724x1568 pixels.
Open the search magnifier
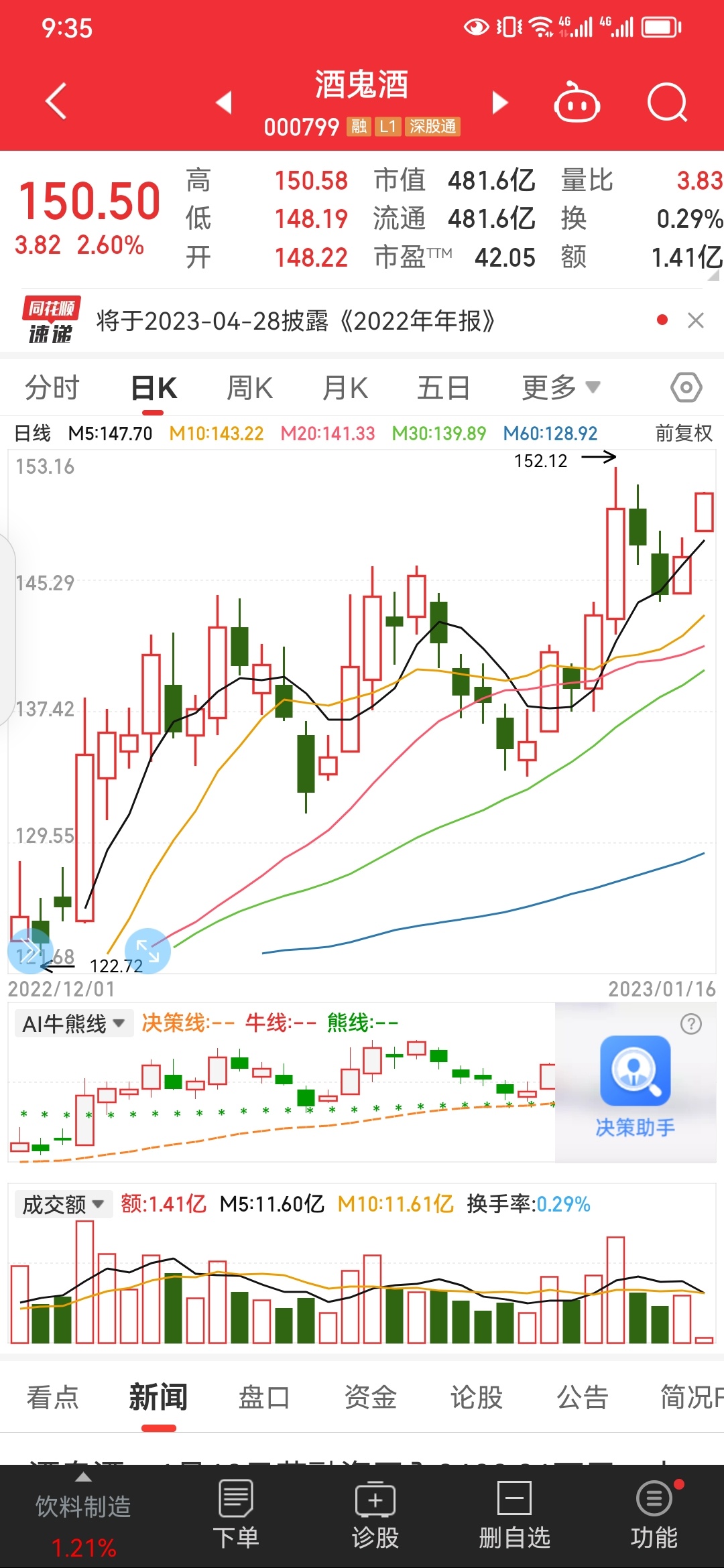coord(668,103)
